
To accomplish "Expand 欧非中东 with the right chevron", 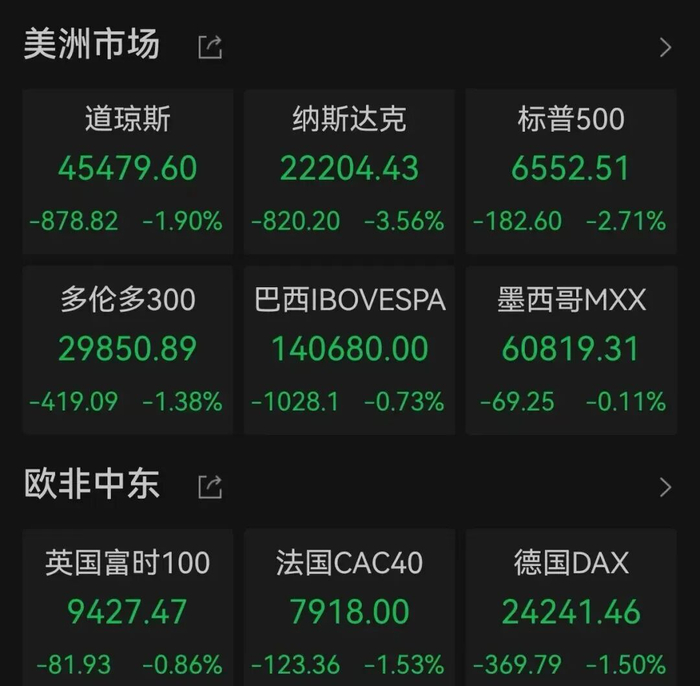I will 665,487.
